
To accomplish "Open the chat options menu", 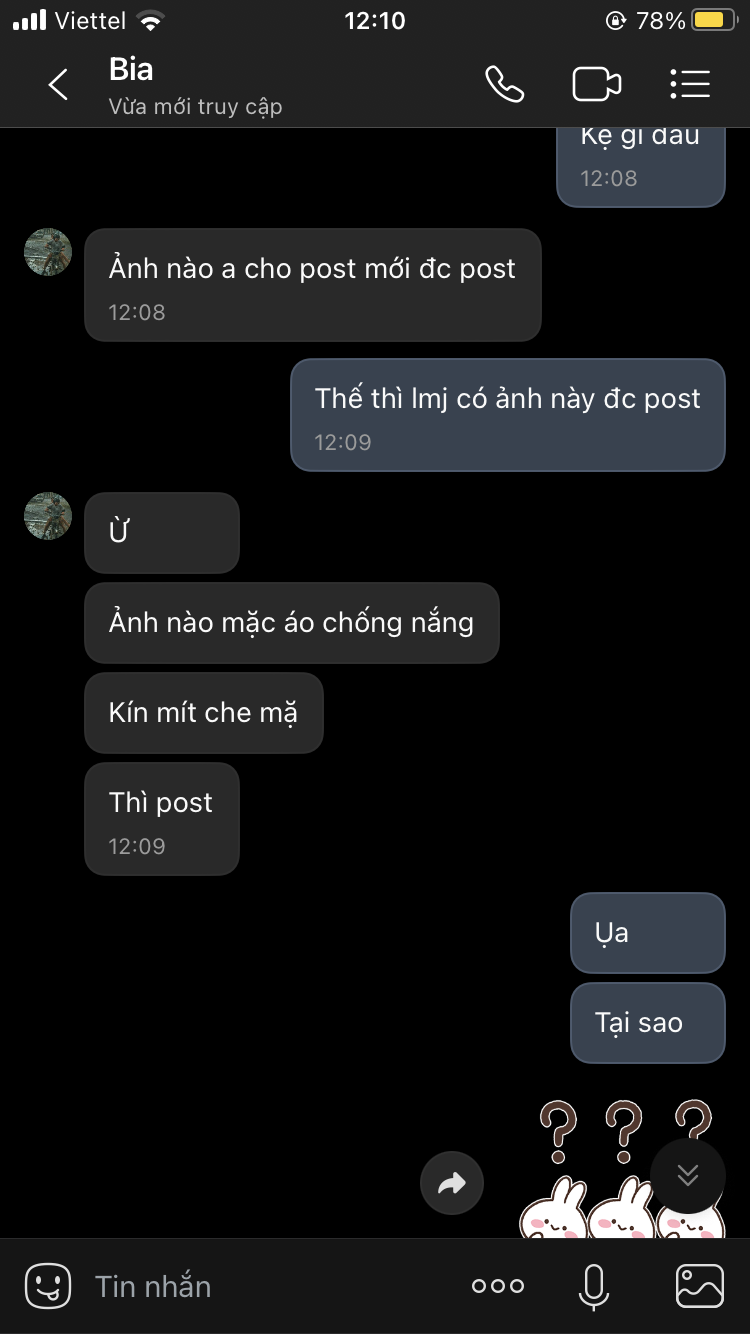I will pos(690,85).
